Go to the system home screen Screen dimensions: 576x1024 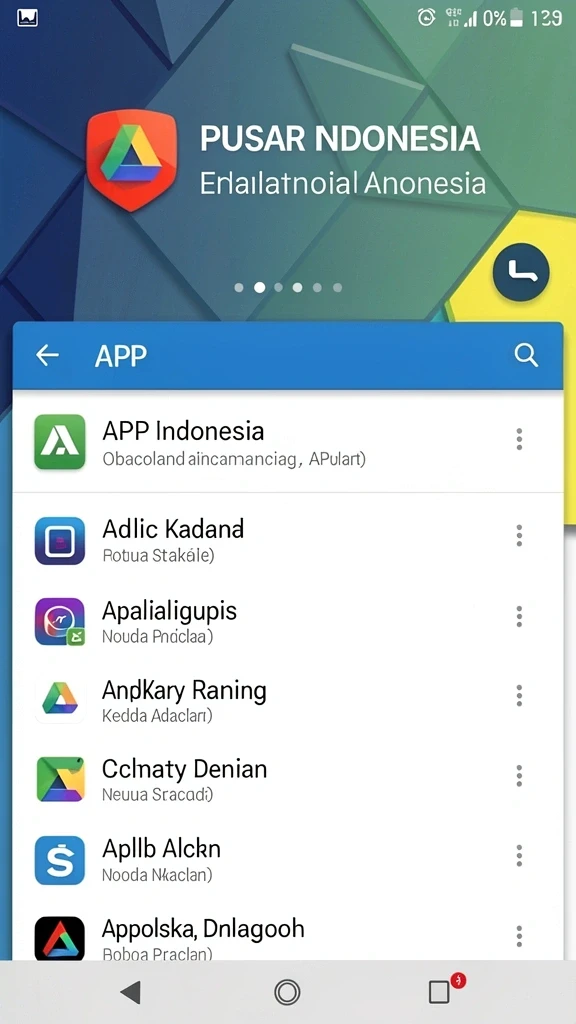(x=287, y=992)
